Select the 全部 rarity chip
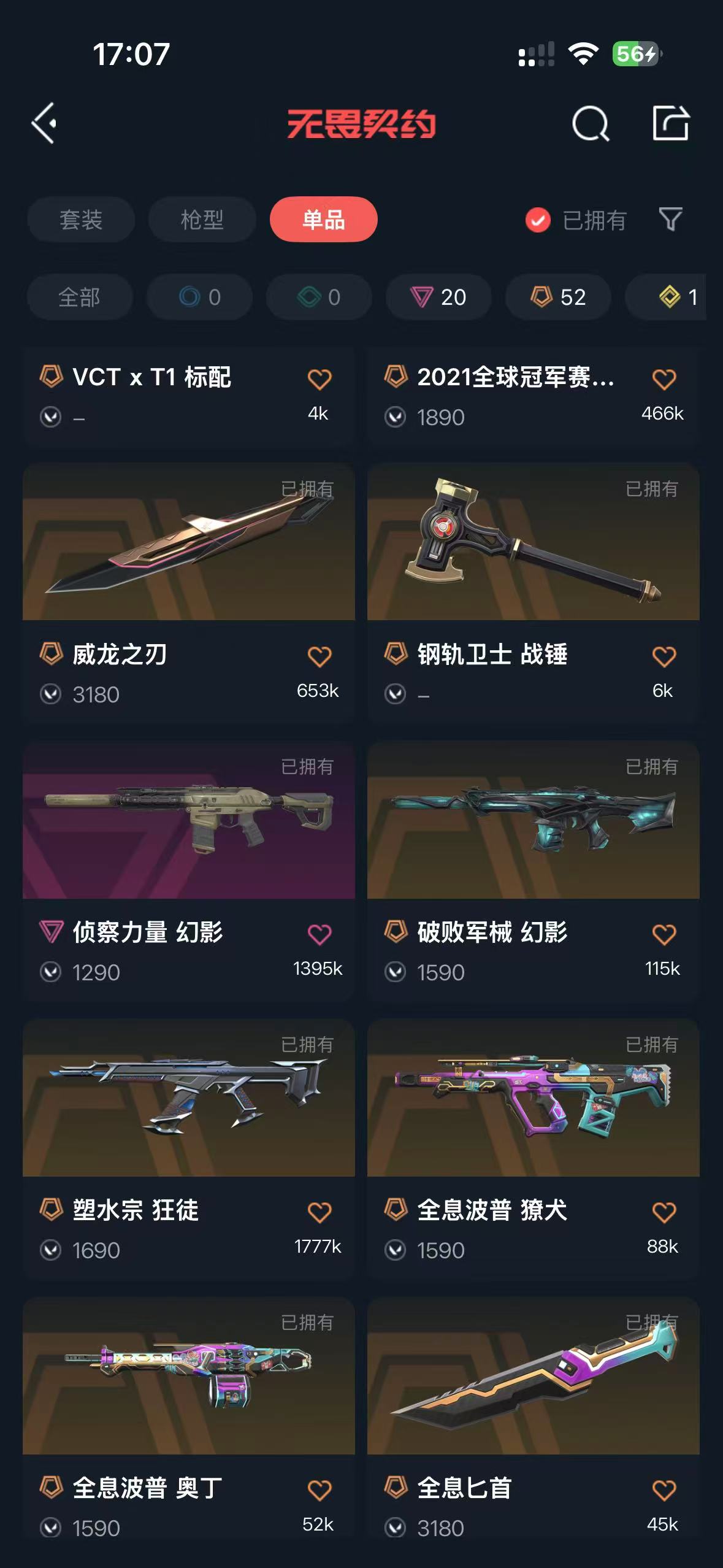Image resolution: width=723 pixels, height=1568 pixels. tap(80, 298)
